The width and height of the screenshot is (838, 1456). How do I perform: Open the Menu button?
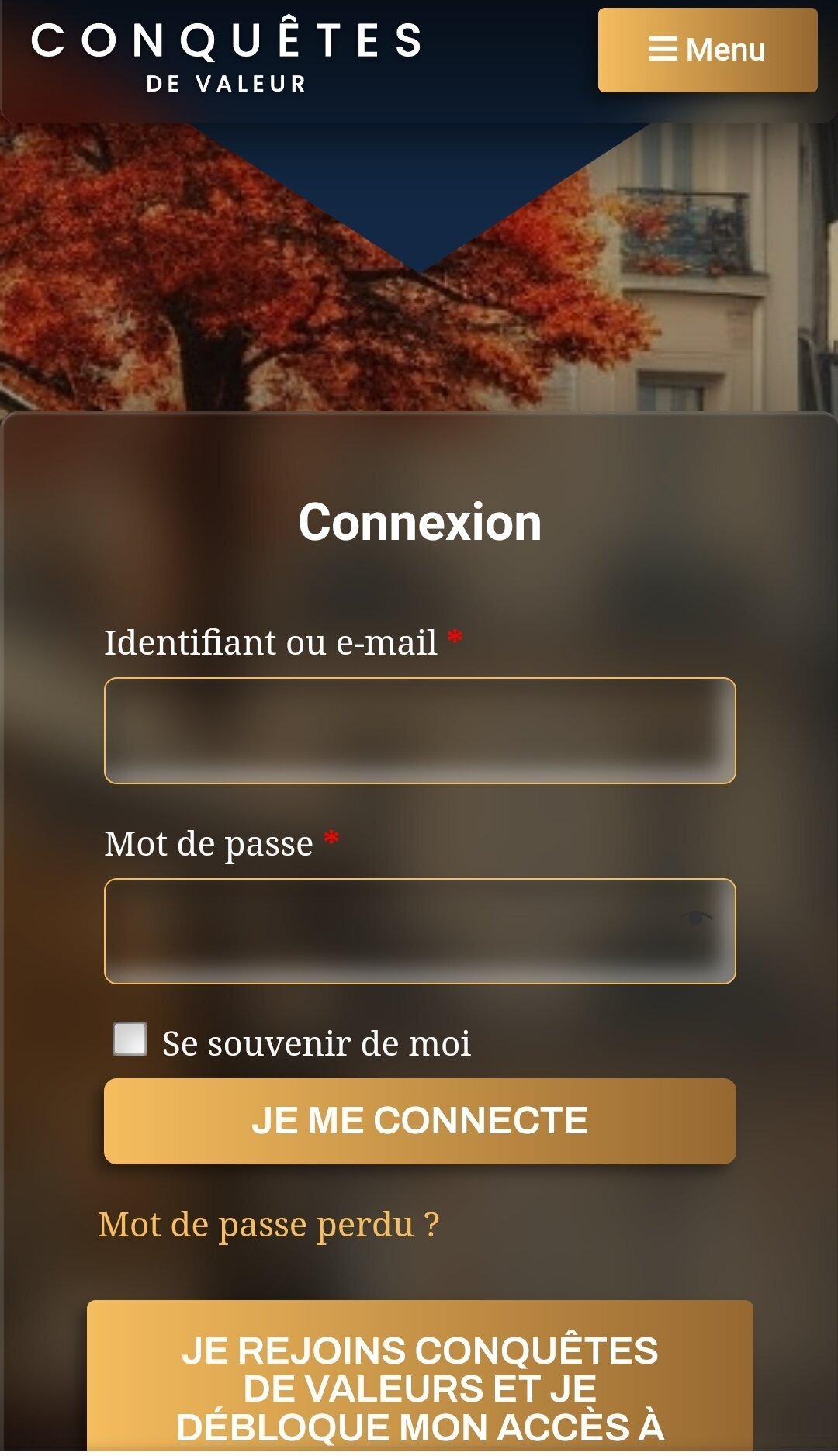(x=707, y=50)
